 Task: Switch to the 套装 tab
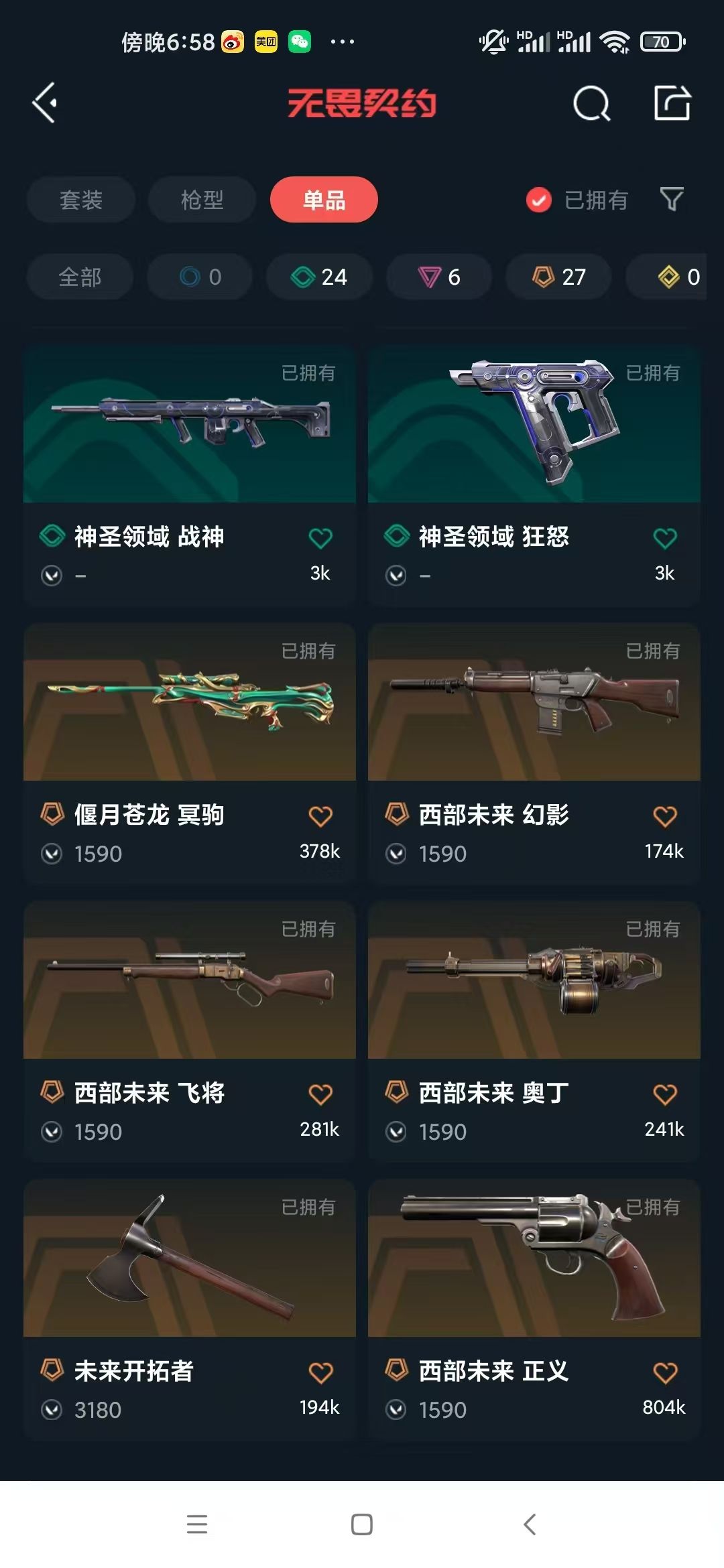[x=81, y=200]
